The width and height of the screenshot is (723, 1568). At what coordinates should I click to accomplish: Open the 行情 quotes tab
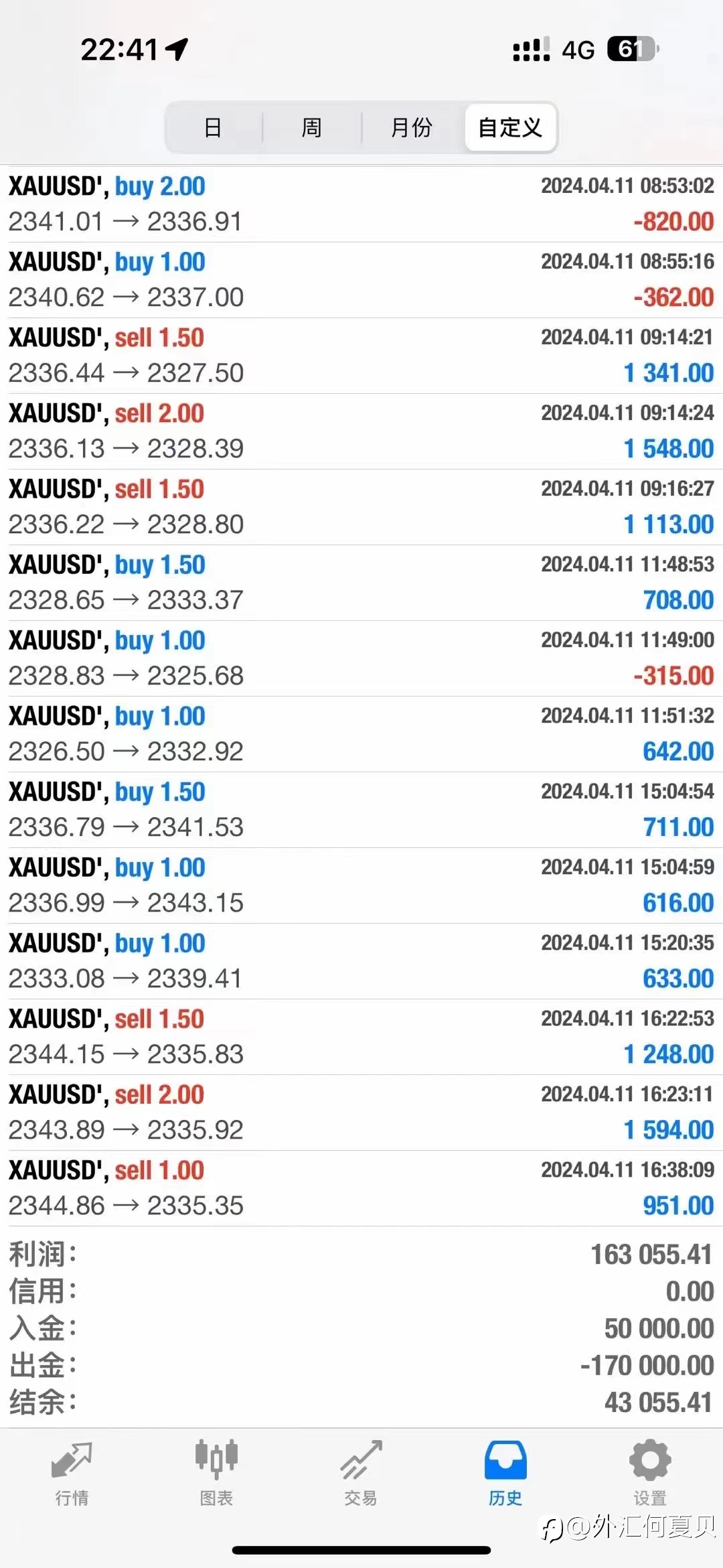click(x=72, y=1472)
